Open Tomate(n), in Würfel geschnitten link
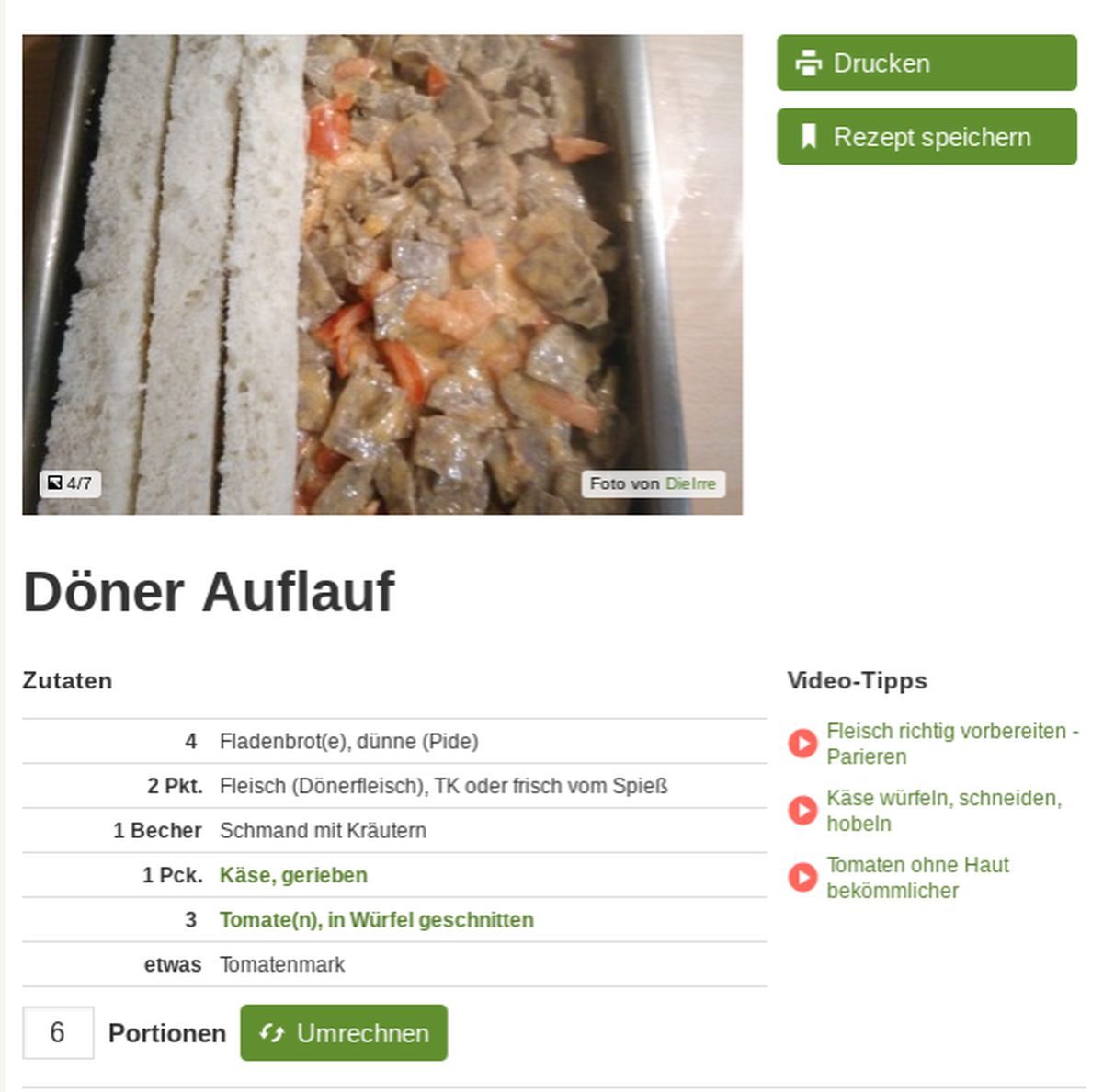 pos(376,920)
